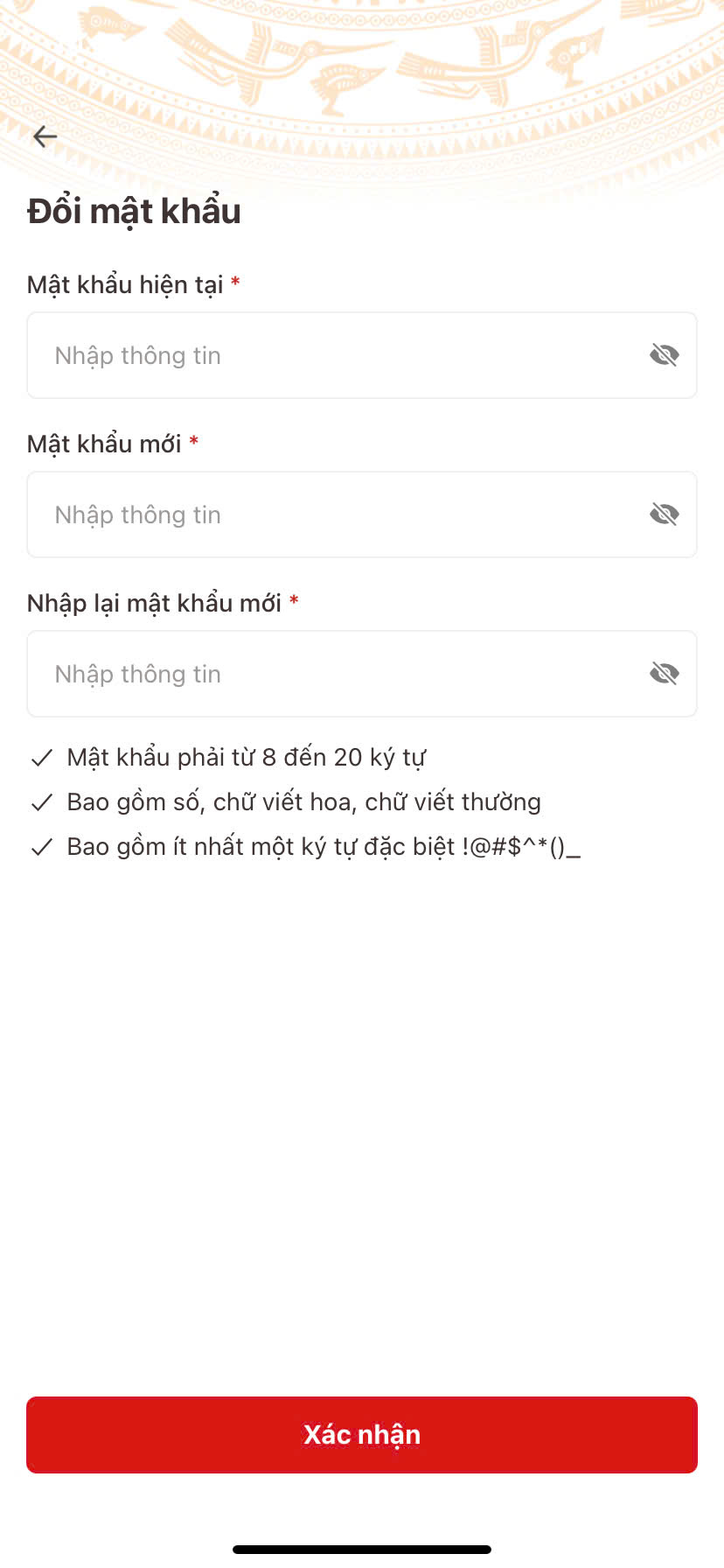Tap the 'Mật khẩu mới' input field

[332, 514]
